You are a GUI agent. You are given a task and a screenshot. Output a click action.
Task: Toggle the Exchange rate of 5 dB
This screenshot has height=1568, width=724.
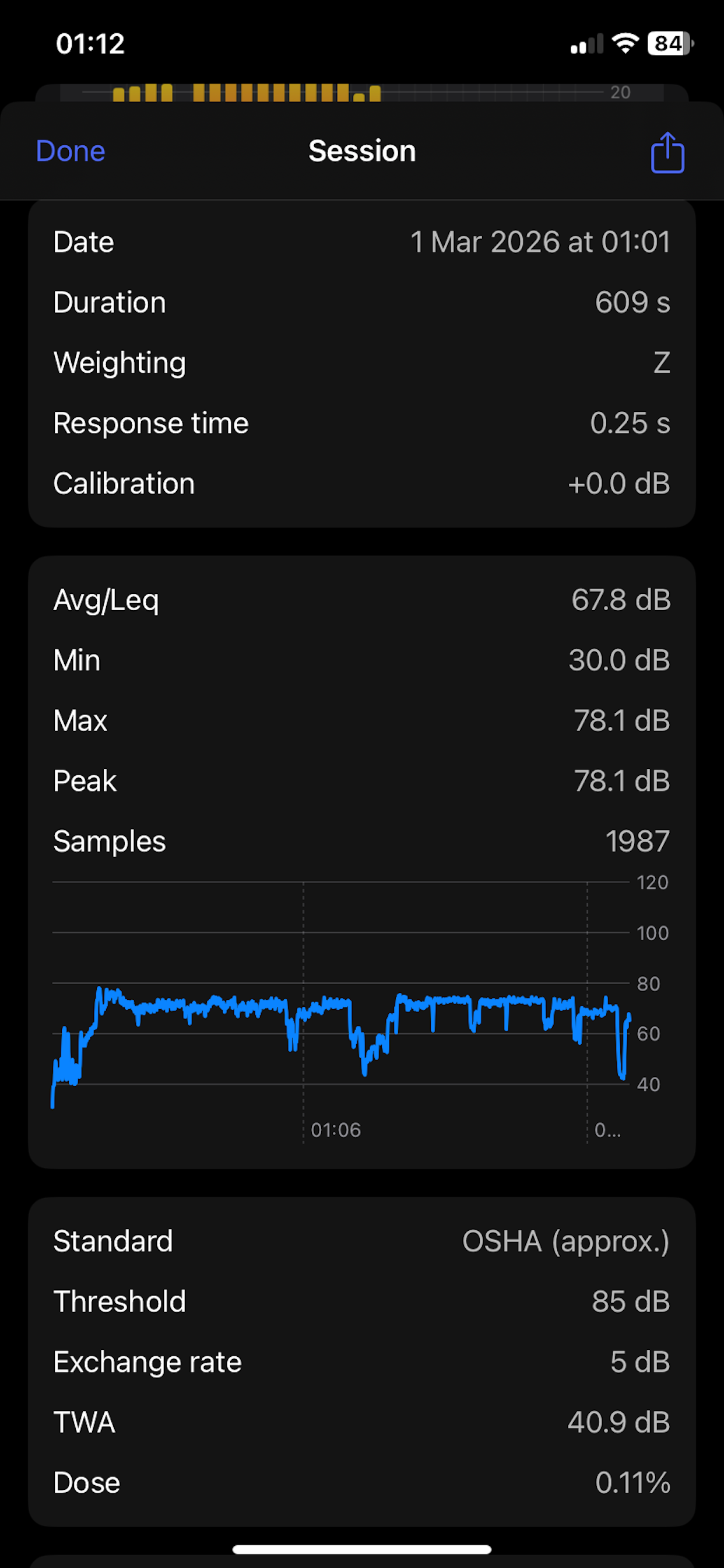[361, 1362]
